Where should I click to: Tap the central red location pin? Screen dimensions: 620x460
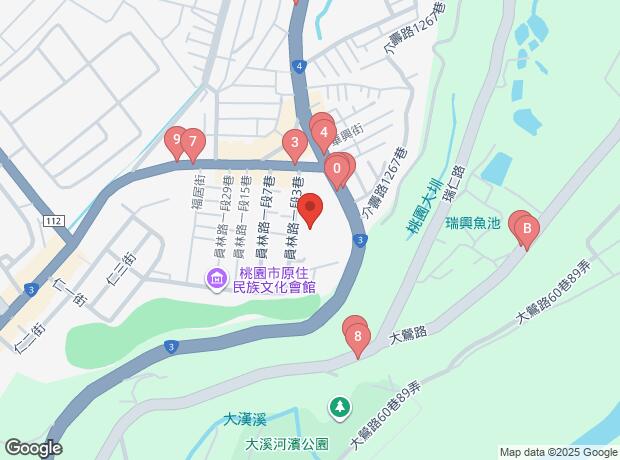[x=310, y=211]
